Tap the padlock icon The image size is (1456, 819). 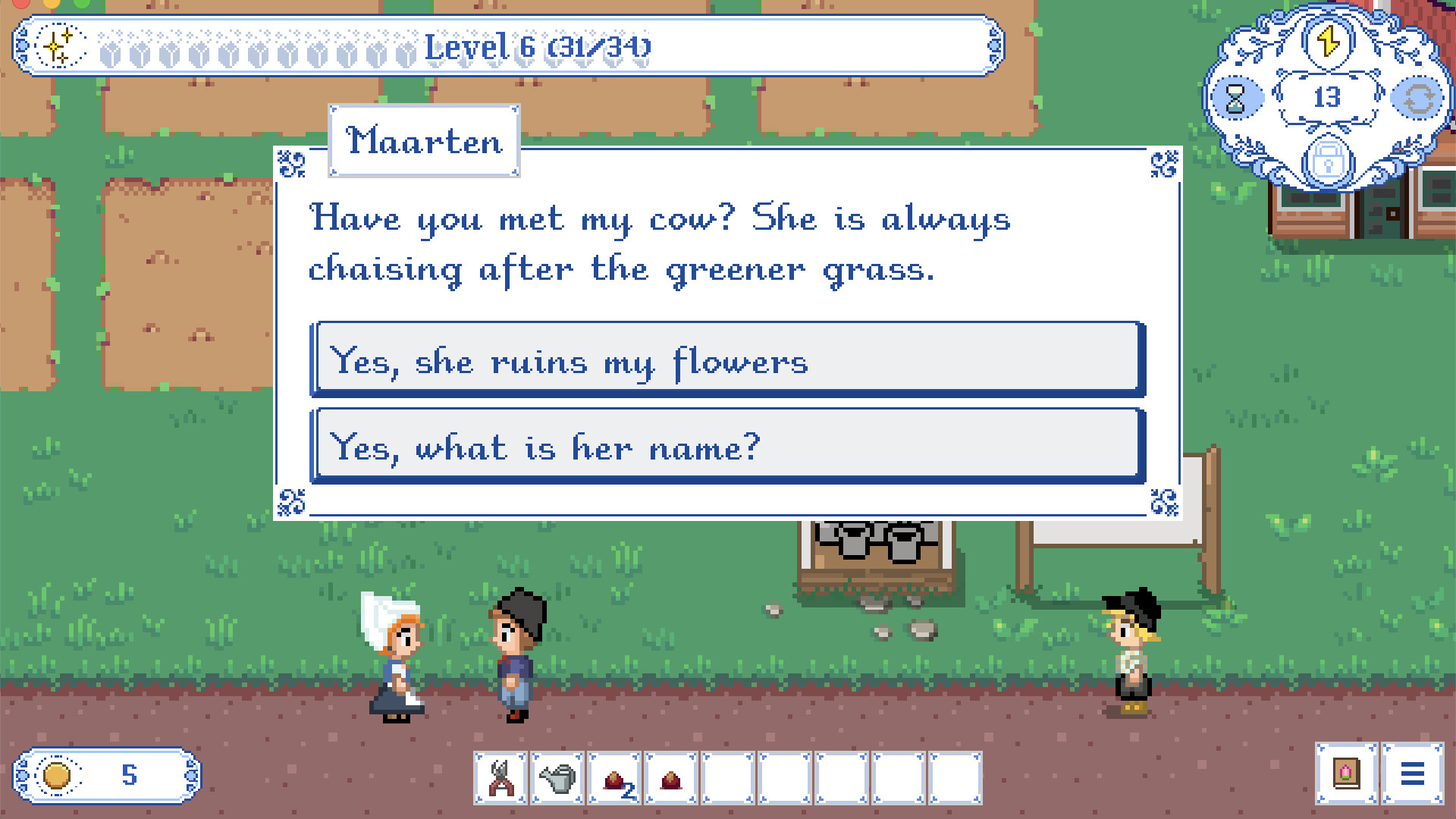(x=1328, y=161)
